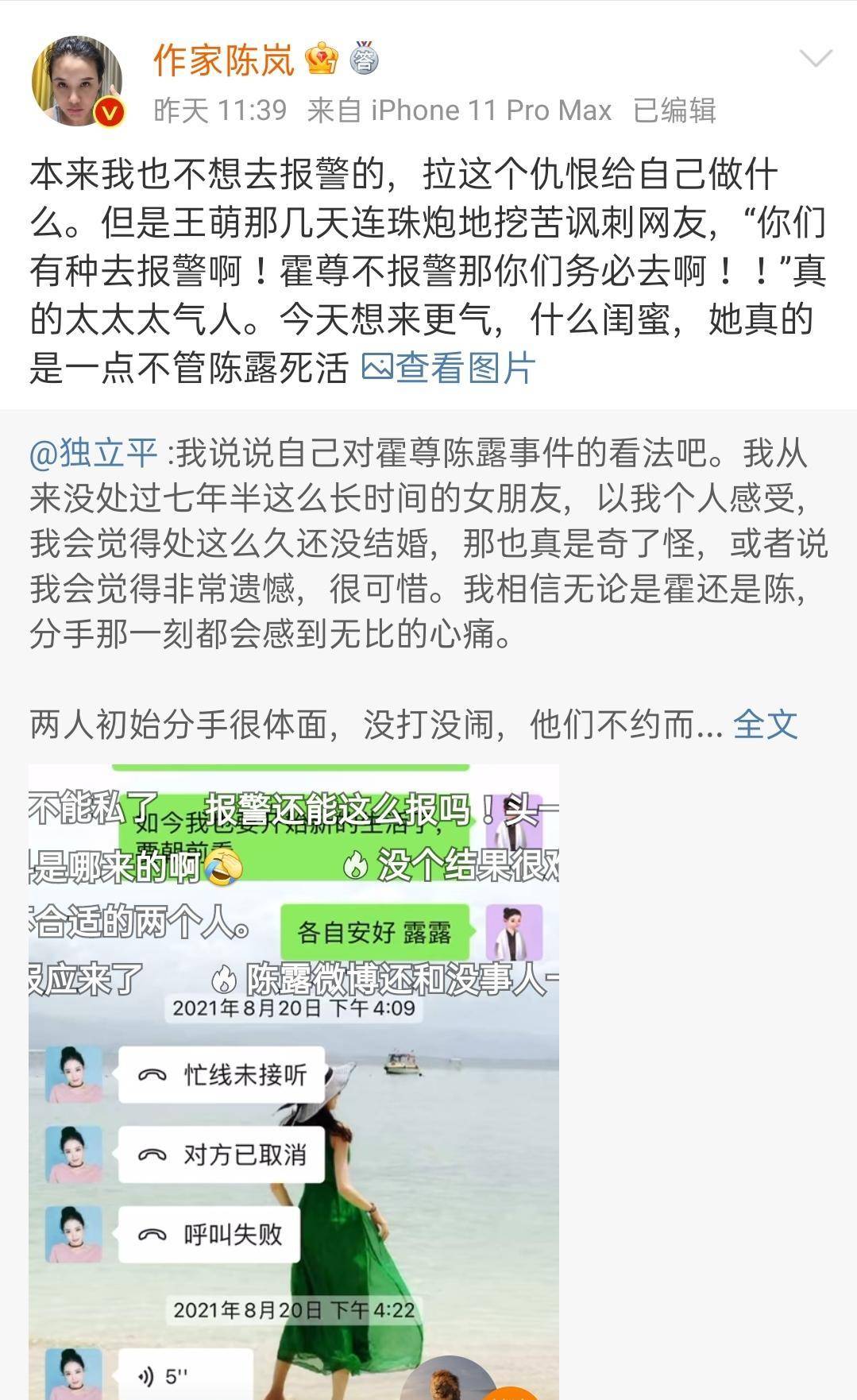
Task: Open the 查看图片 image link
Action: [449, 368]
